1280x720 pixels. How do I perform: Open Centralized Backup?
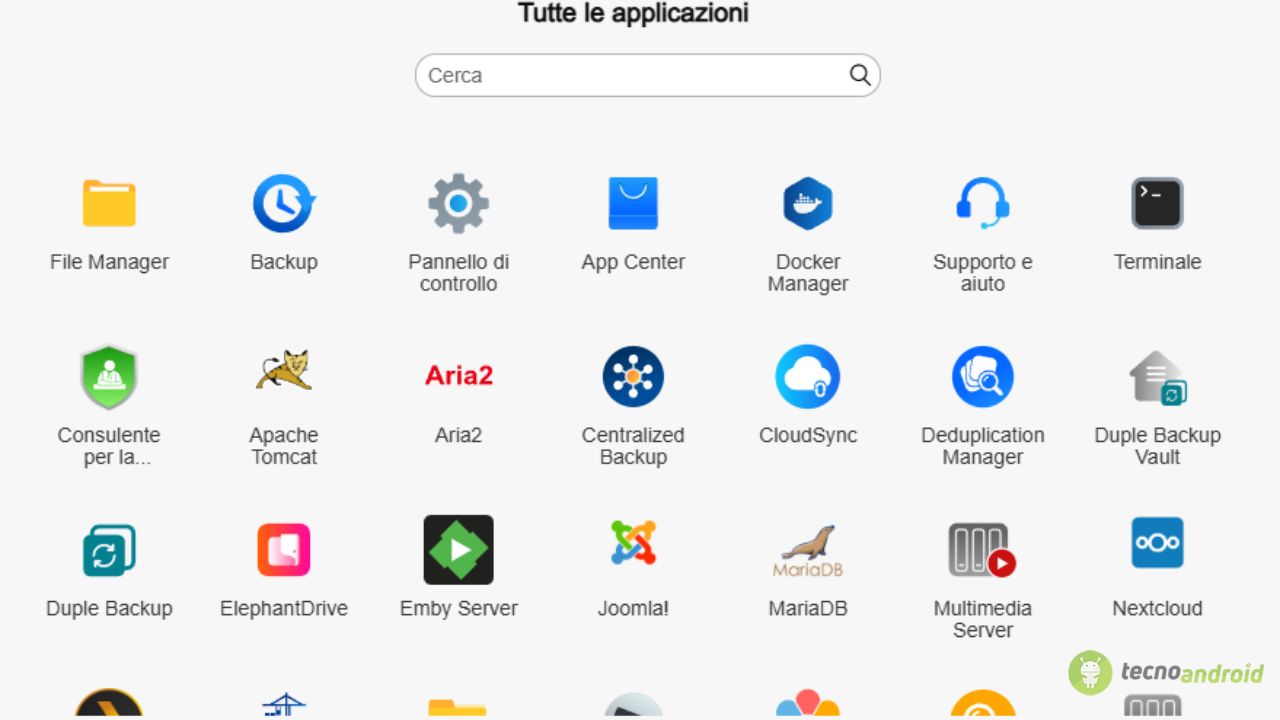pos(633,376)
